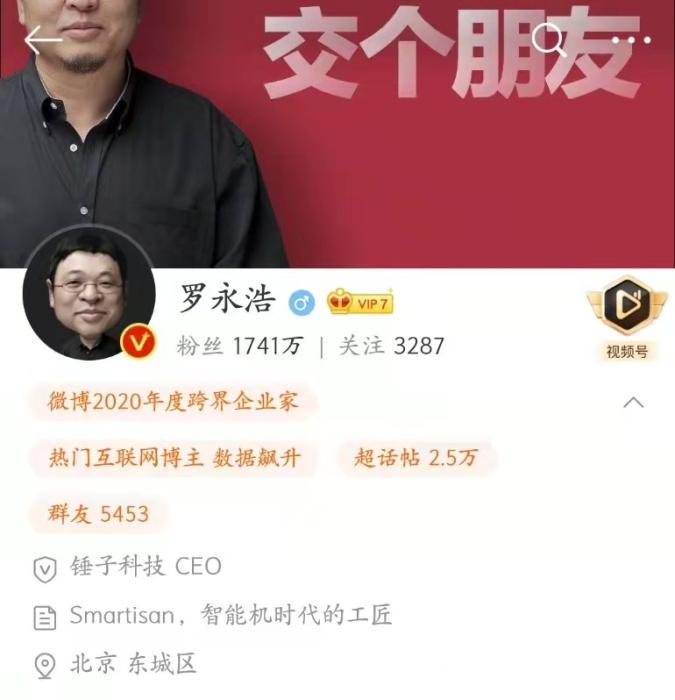Viewport: 675px width, 700px height.
Task: Collapse profile details with the chevron
Action: tap(633, 403)
